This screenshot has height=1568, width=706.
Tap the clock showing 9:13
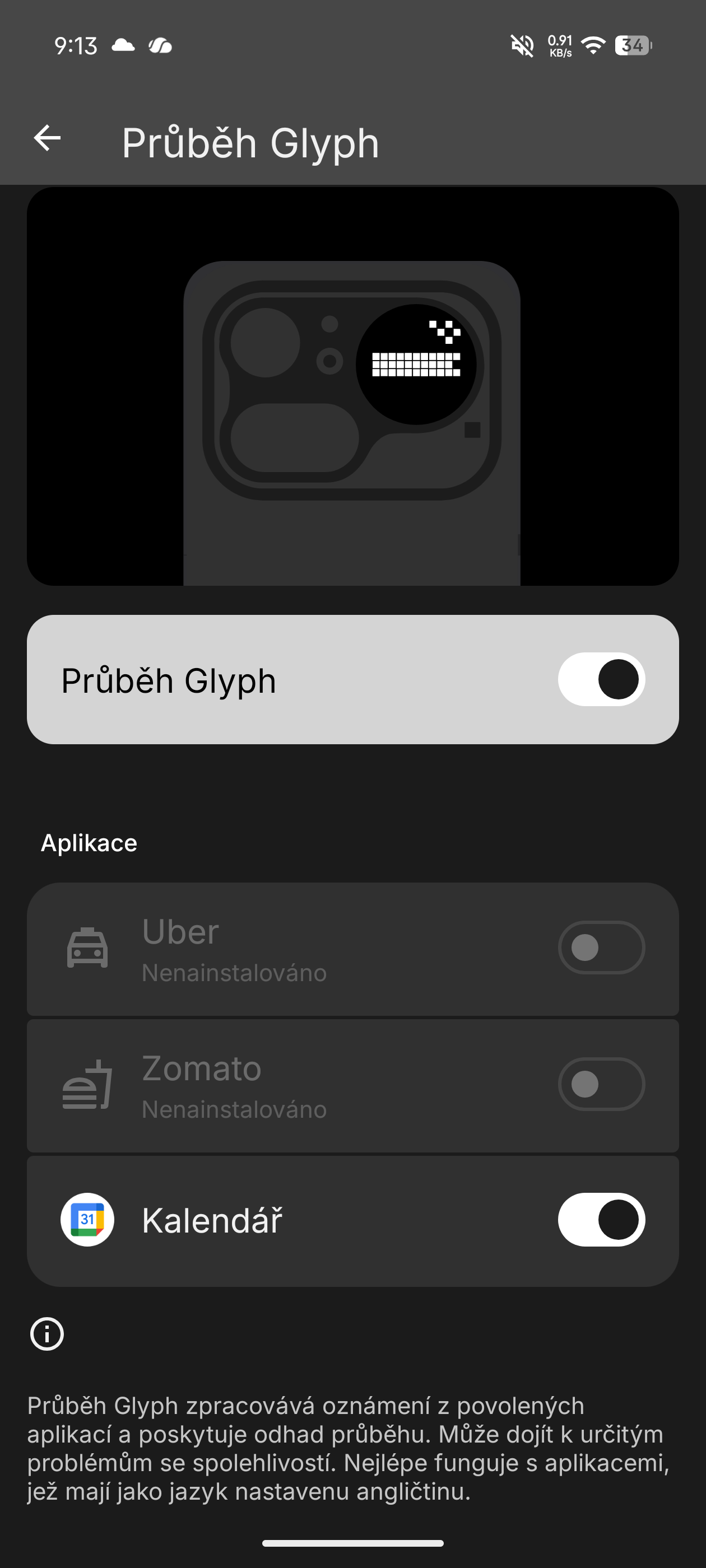pyautogui.click(x=76, y=45)
